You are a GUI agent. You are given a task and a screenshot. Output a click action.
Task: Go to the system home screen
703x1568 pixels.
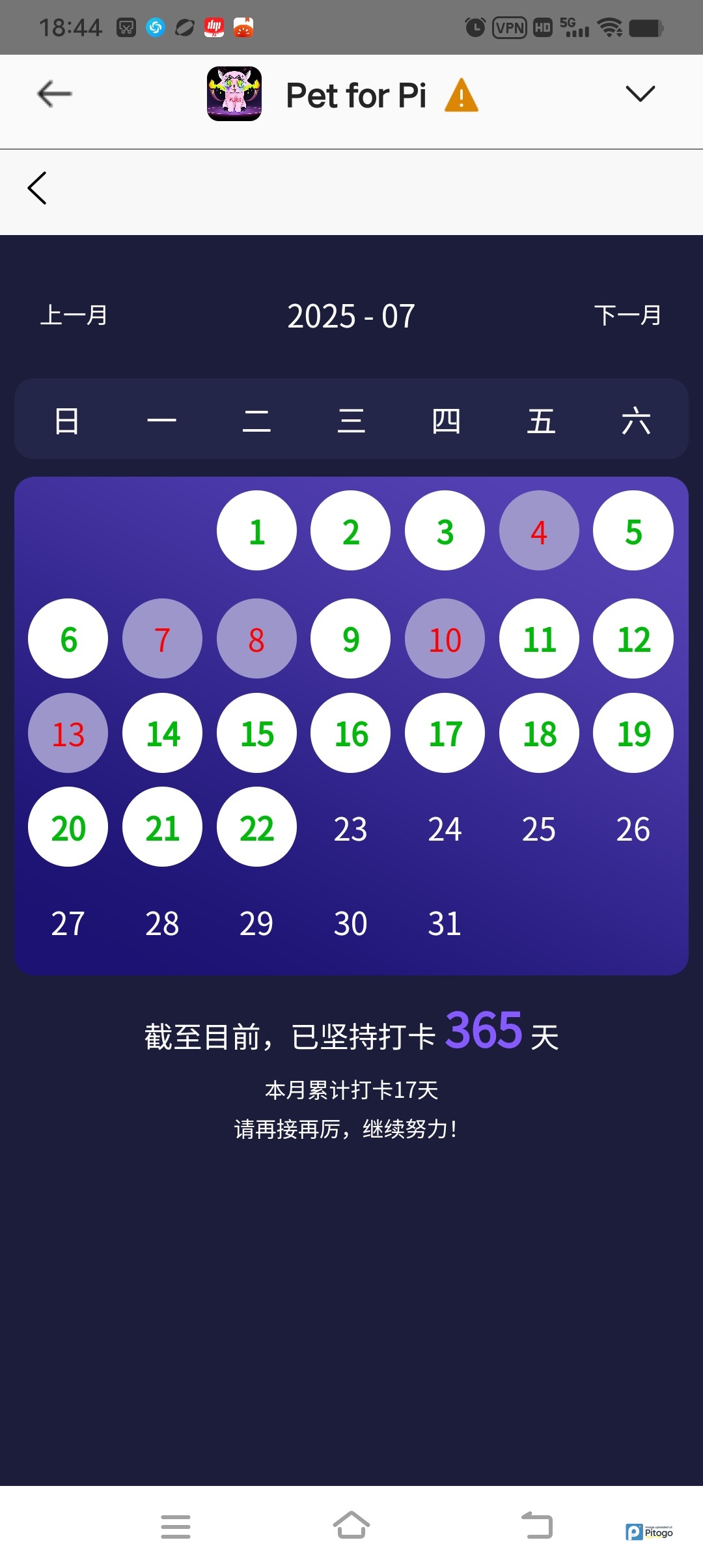point(351,1525)
